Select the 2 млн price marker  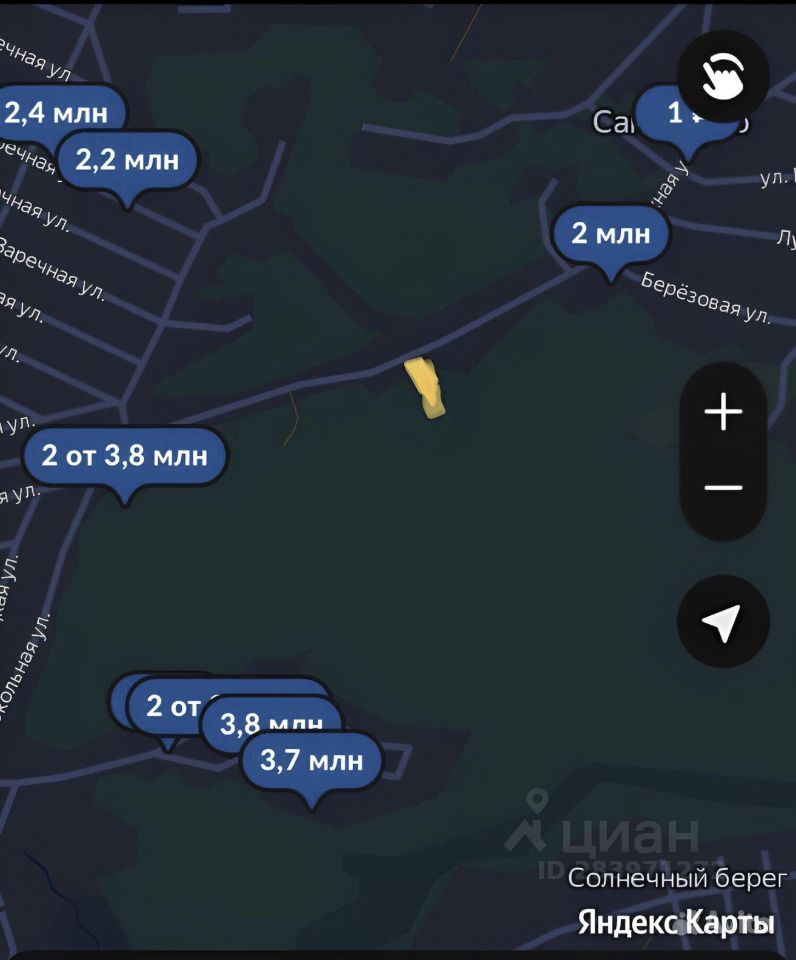(610, 234)
